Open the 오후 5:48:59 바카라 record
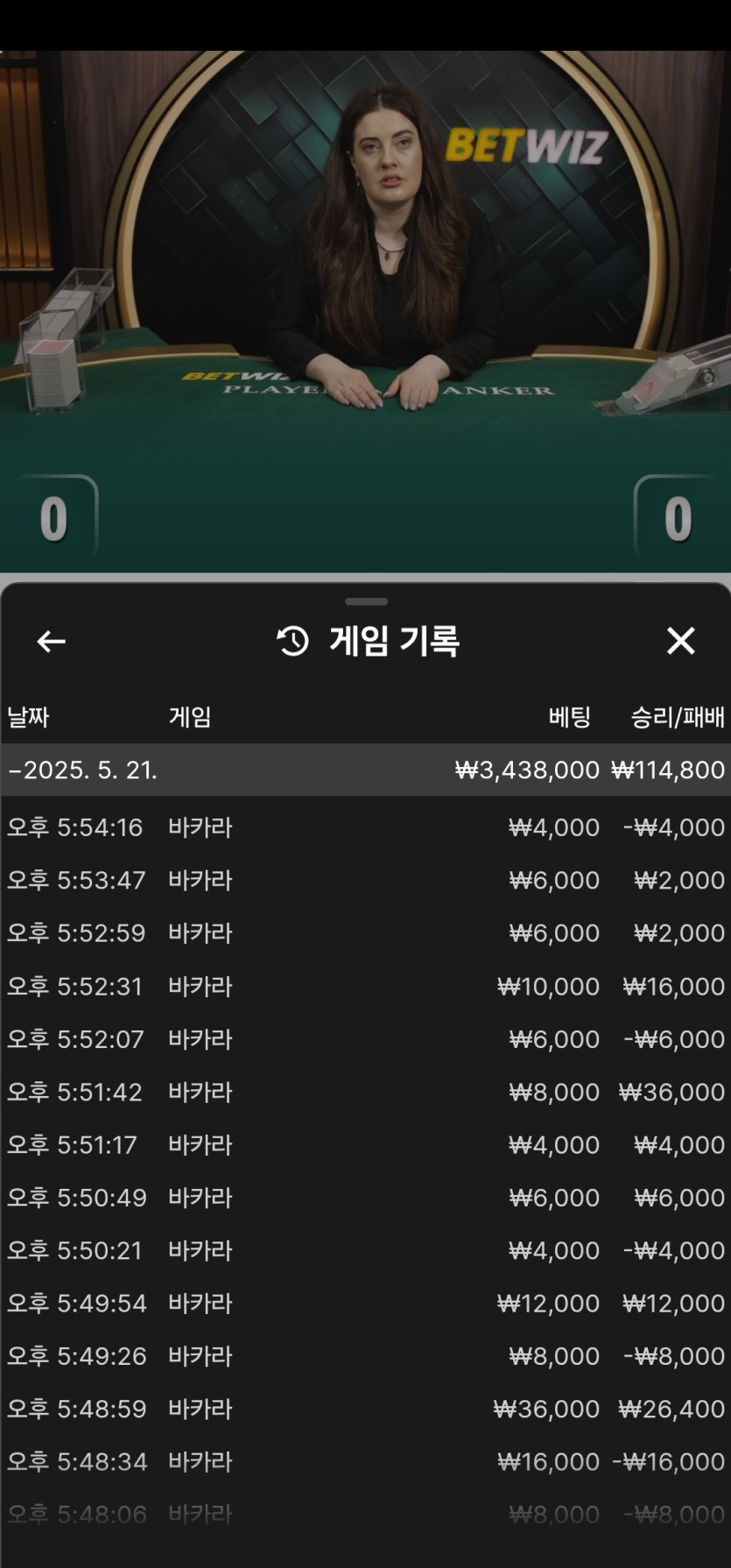Screen dimensions: 731x1568 (365, 1409)
